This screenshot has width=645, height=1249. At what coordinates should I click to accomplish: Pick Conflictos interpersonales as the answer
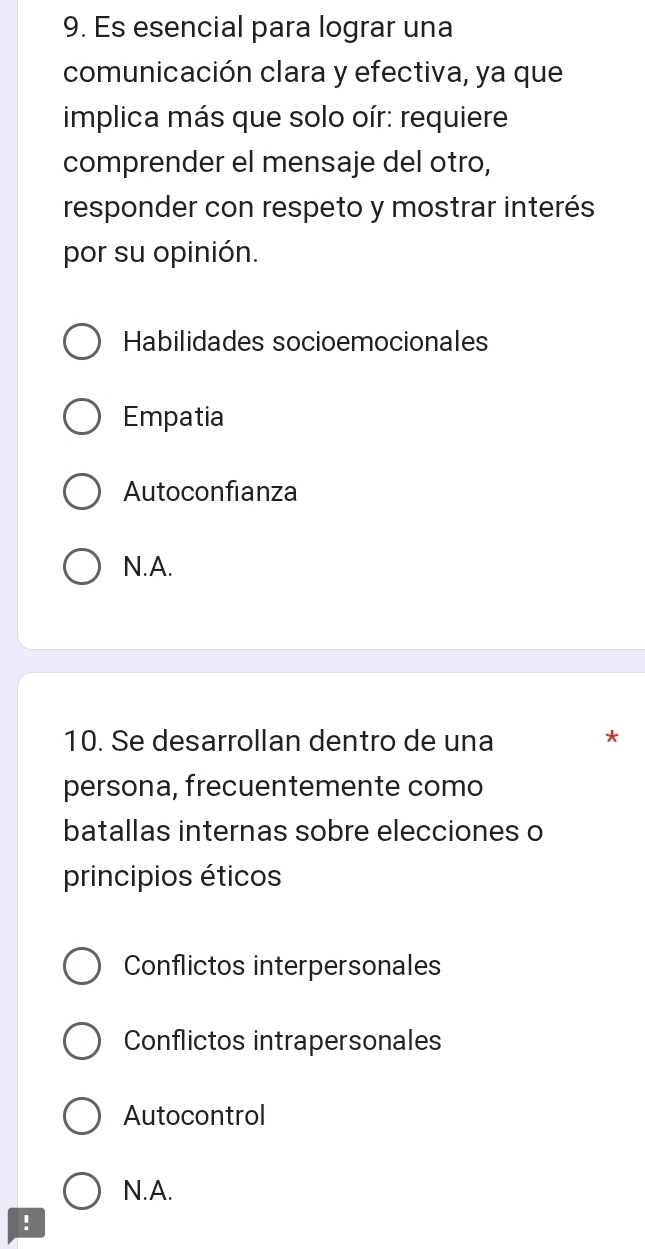pyautogui.click(x=82, y=966)
